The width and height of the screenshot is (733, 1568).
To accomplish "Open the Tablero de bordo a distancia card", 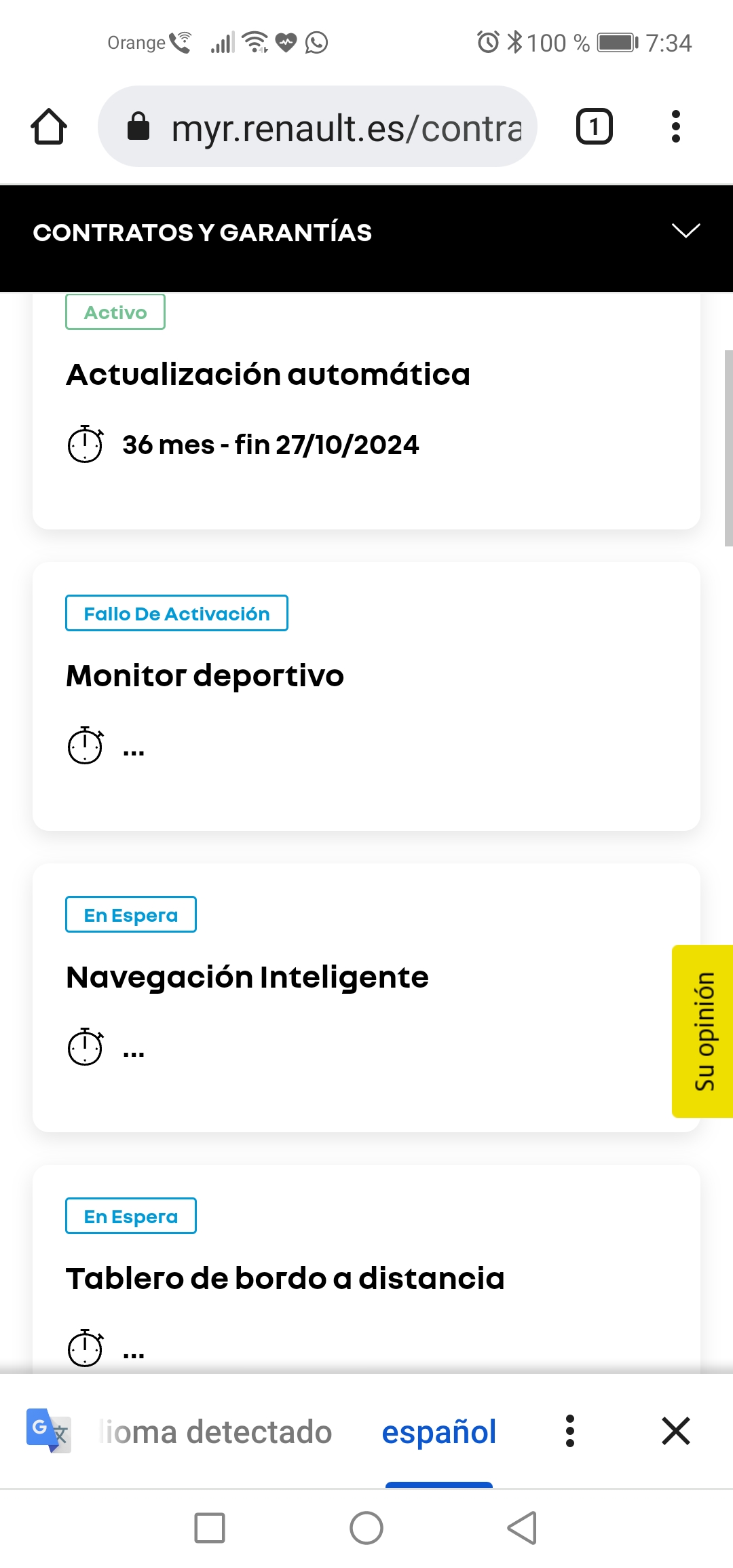I will point(366,1269).
